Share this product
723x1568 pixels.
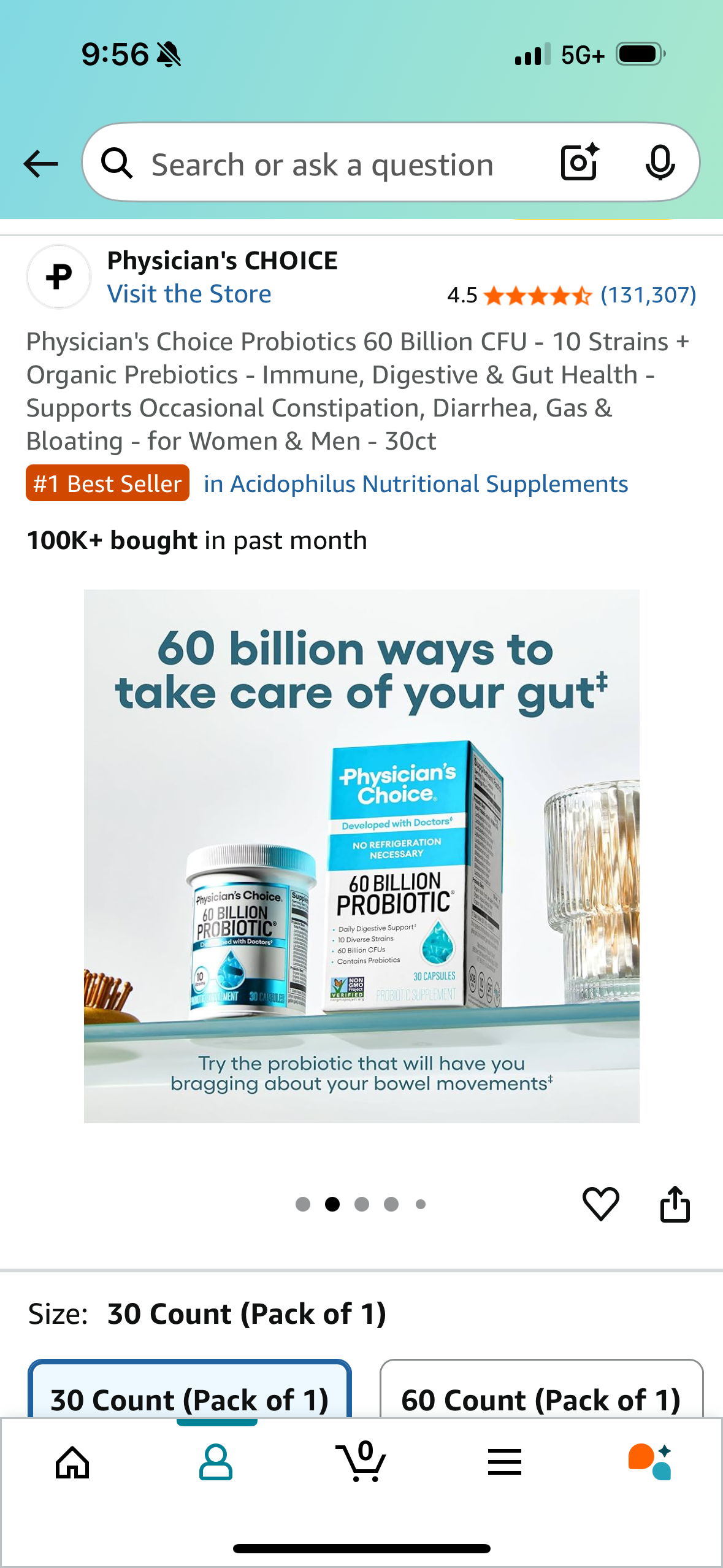point(675,1204)
